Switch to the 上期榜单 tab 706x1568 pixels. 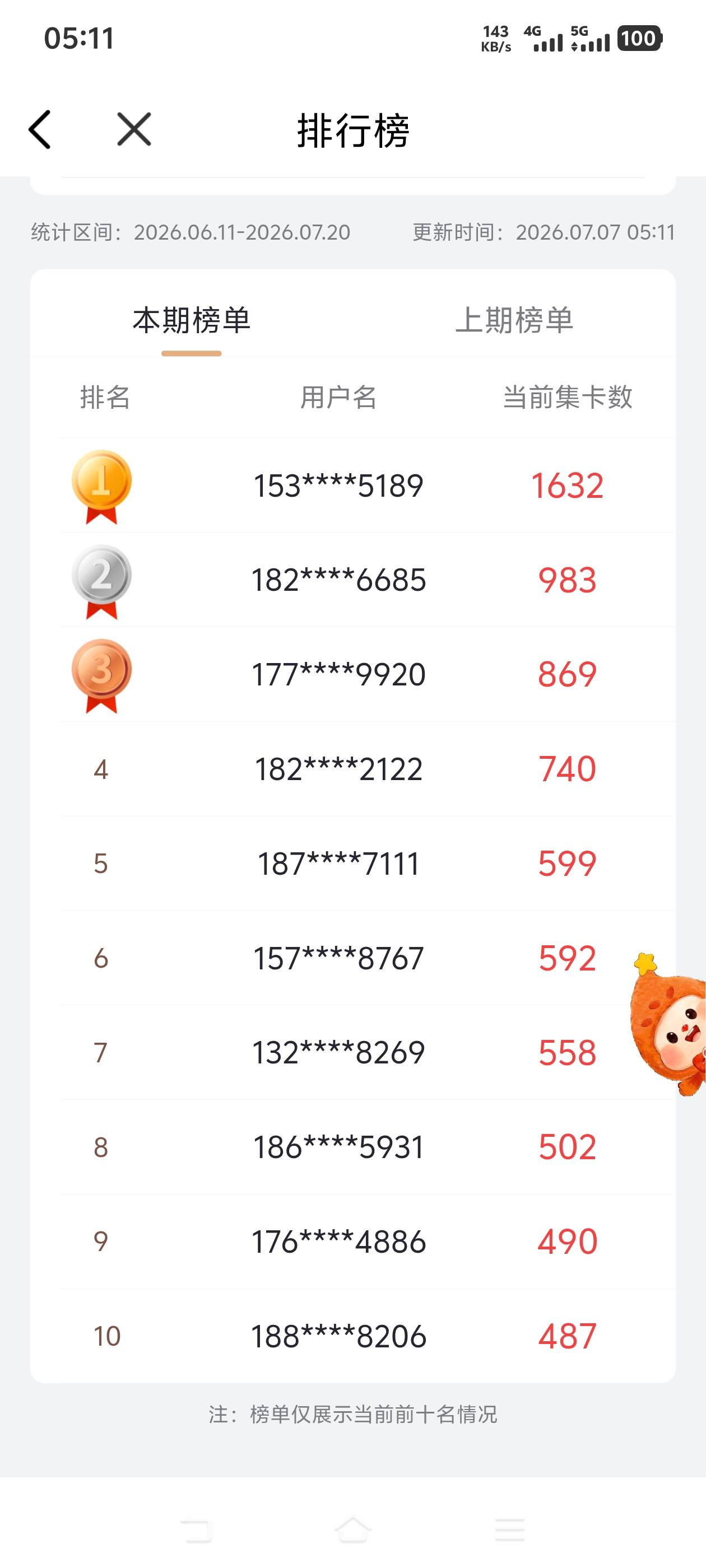click(x=514, y=320)
